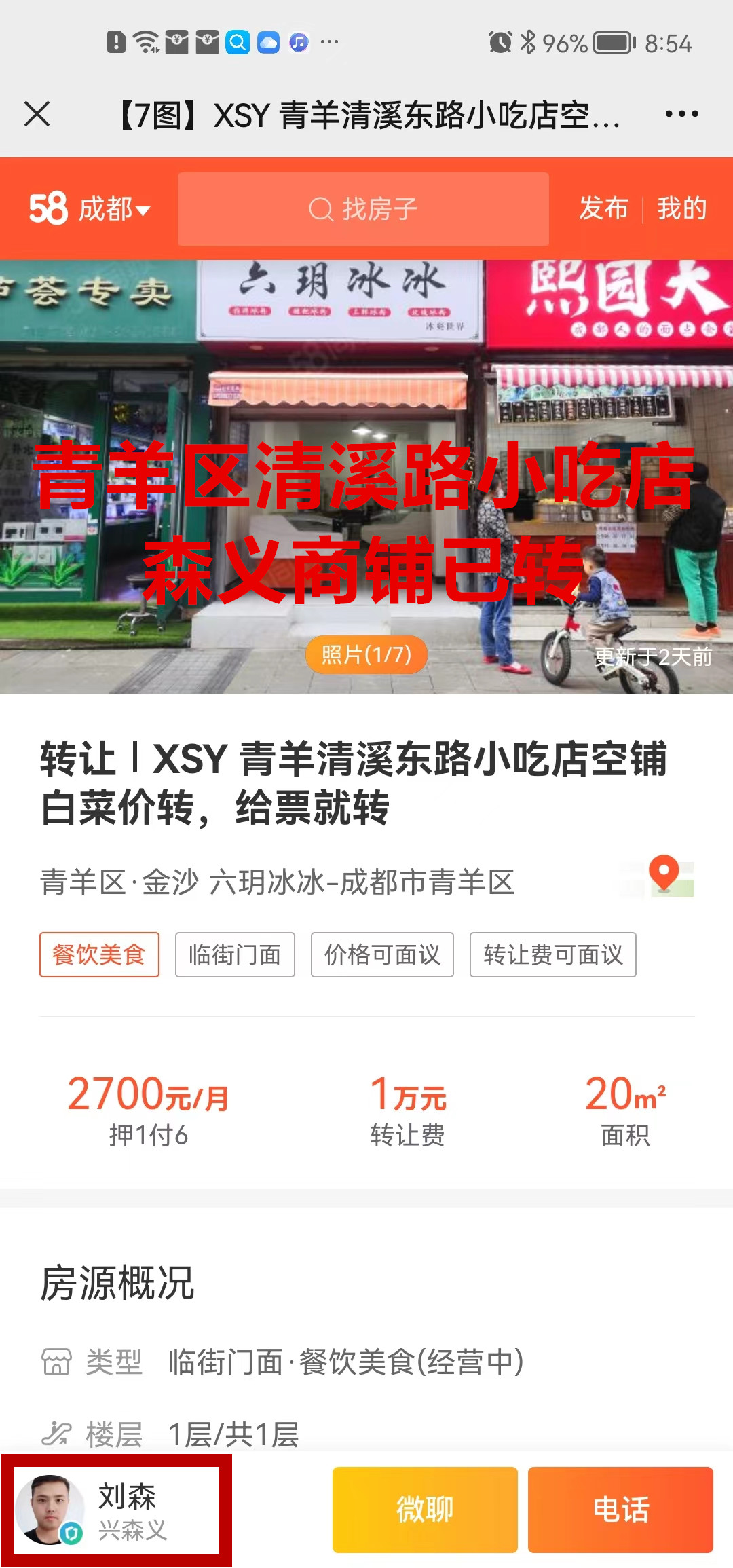
Task: Open the three-dot overflow menu
Action: pyautogui.click(x=681, y=114)
